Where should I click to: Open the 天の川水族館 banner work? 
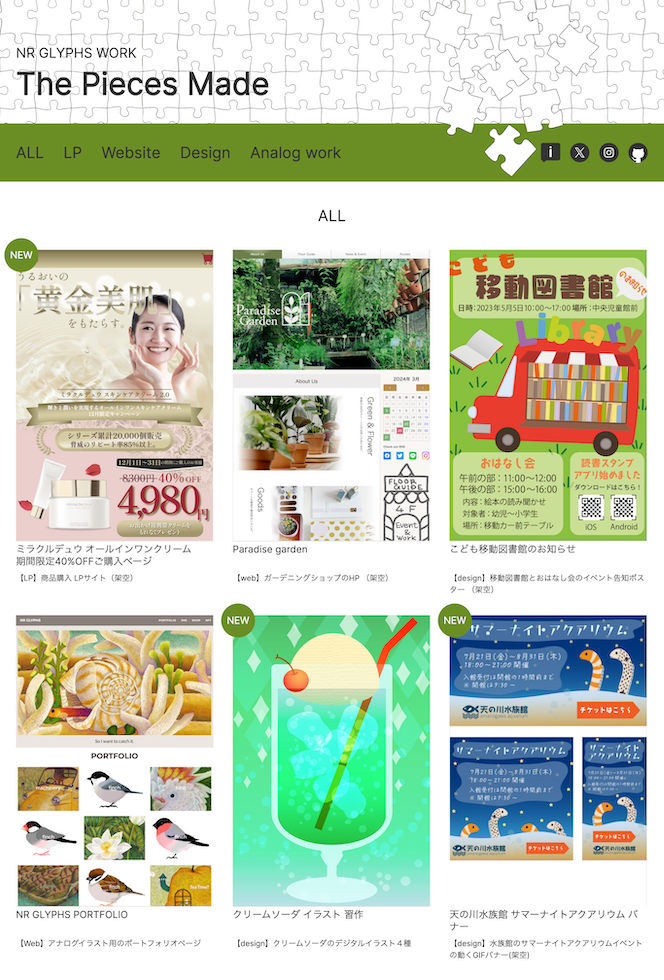coord(548,760)
